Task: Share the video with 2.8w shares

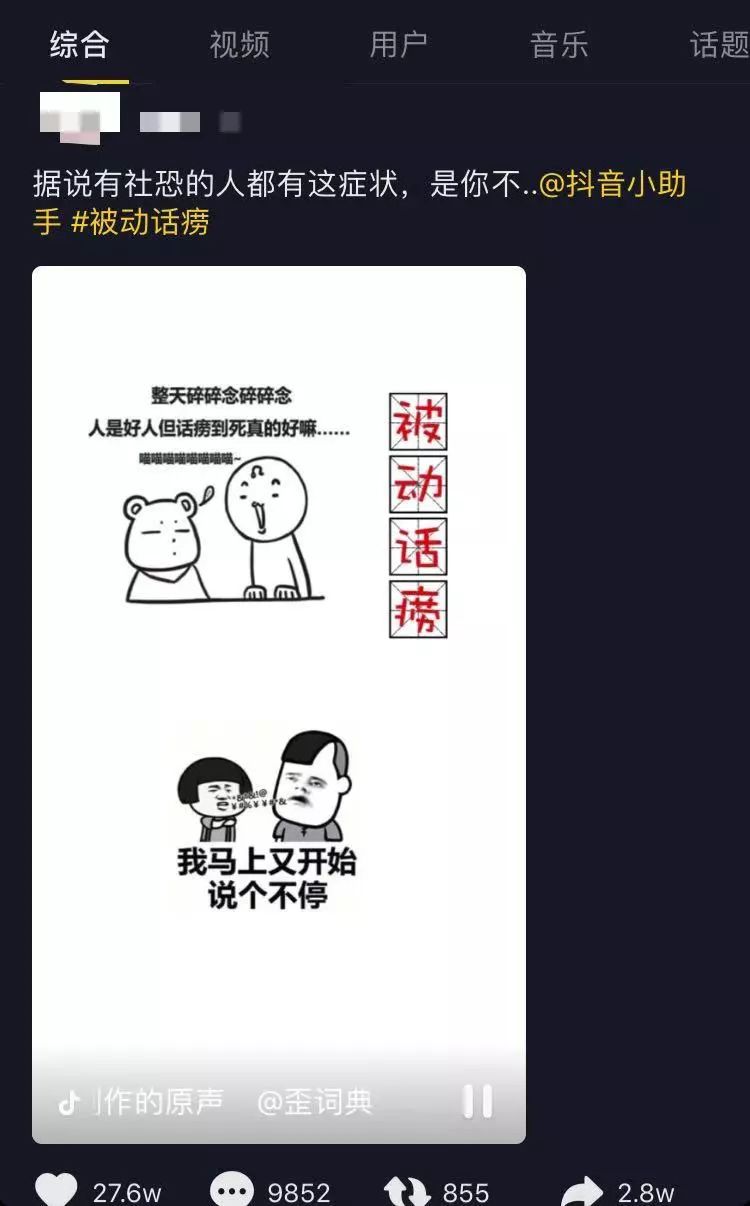Action: pyautogui.click(x=582, y=1190)
